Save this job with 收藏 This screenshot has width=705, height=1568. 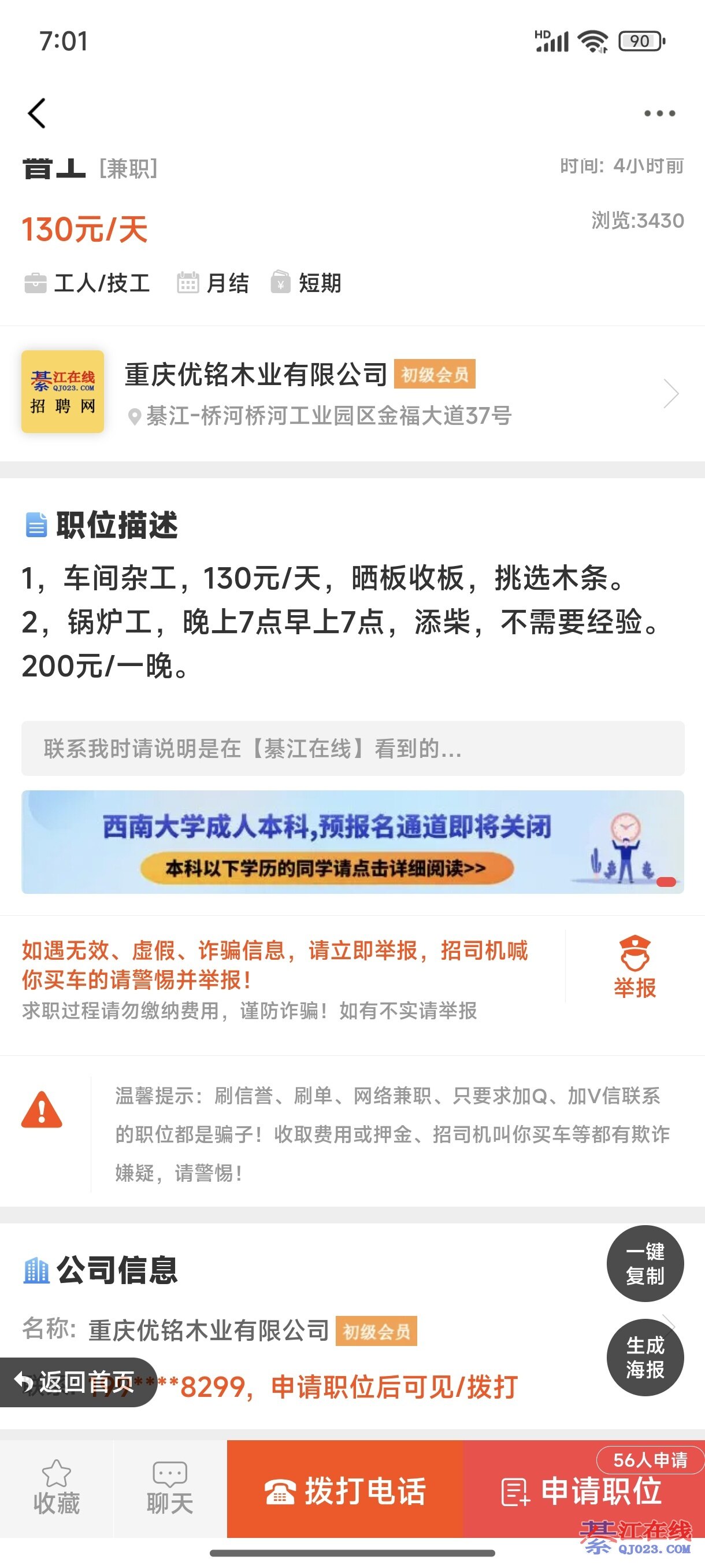point(57,1488)
